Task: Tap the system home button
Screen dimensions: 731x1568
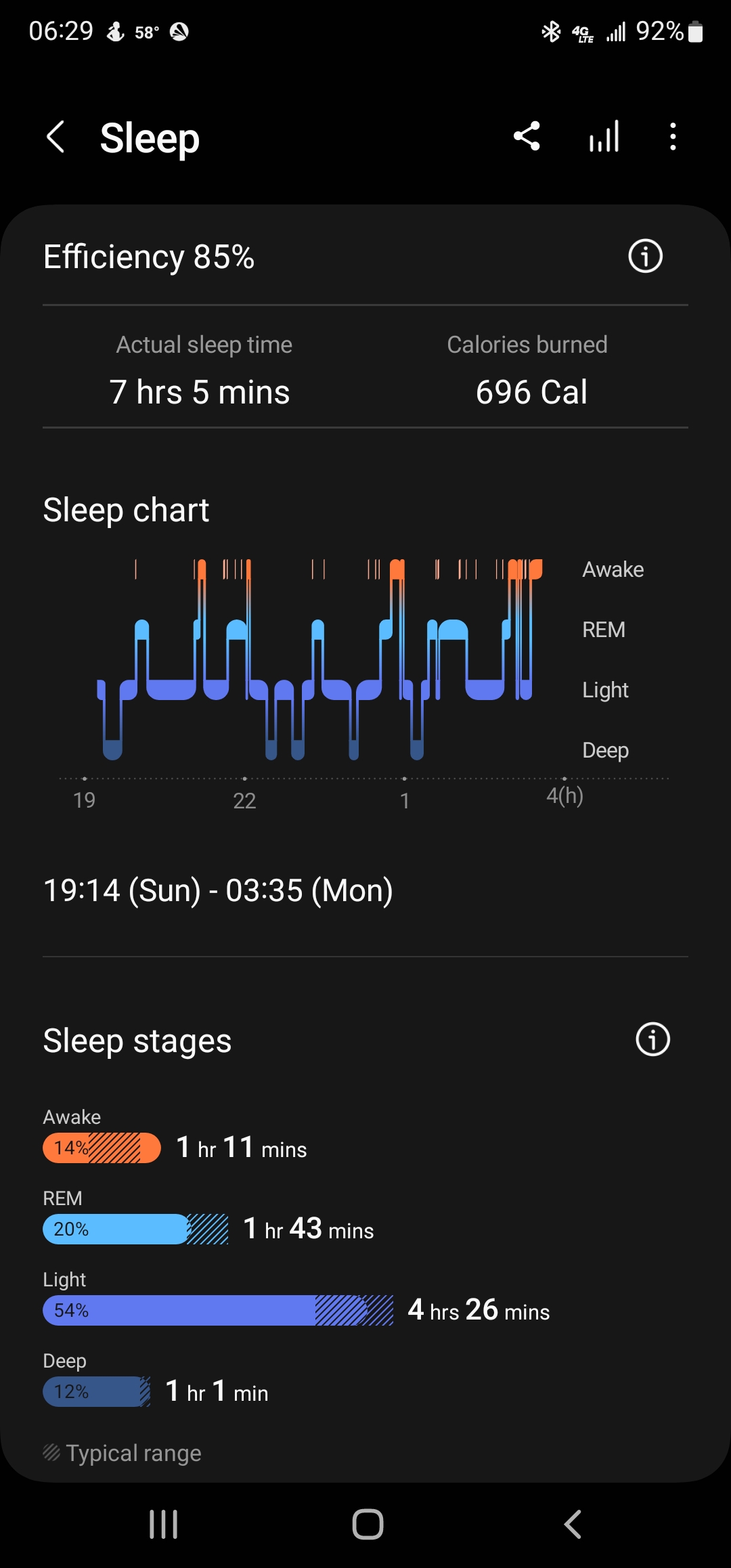Action: (x=368, y=1525)
